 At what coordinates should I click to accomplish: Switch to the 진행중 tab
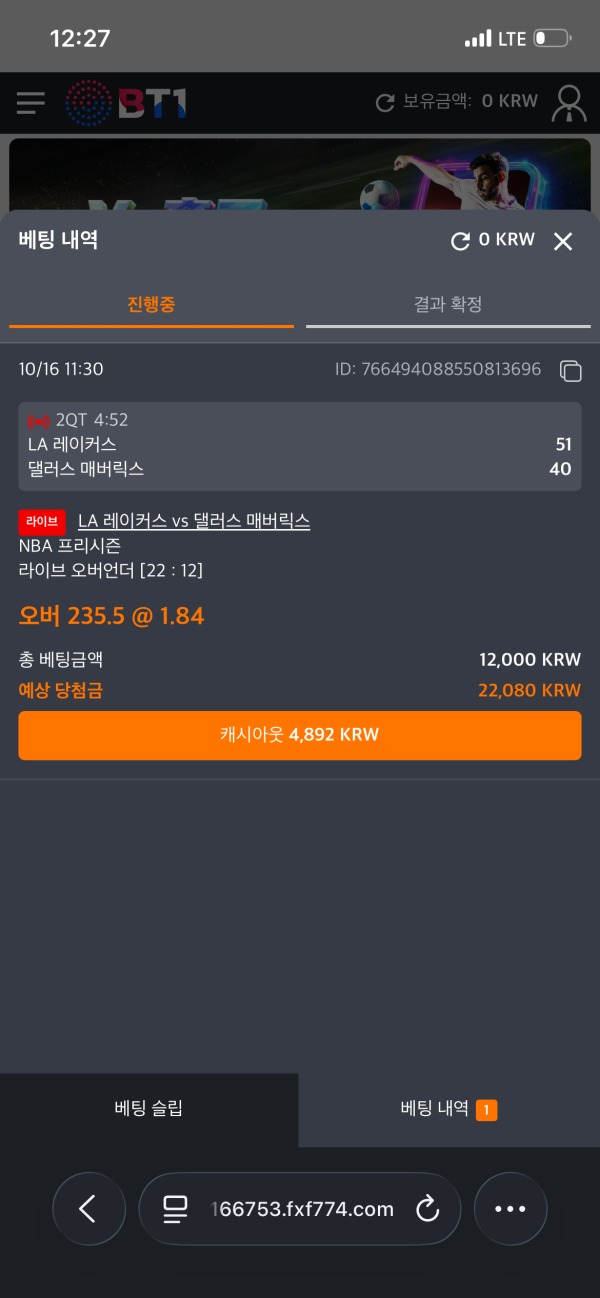point(152,305)
